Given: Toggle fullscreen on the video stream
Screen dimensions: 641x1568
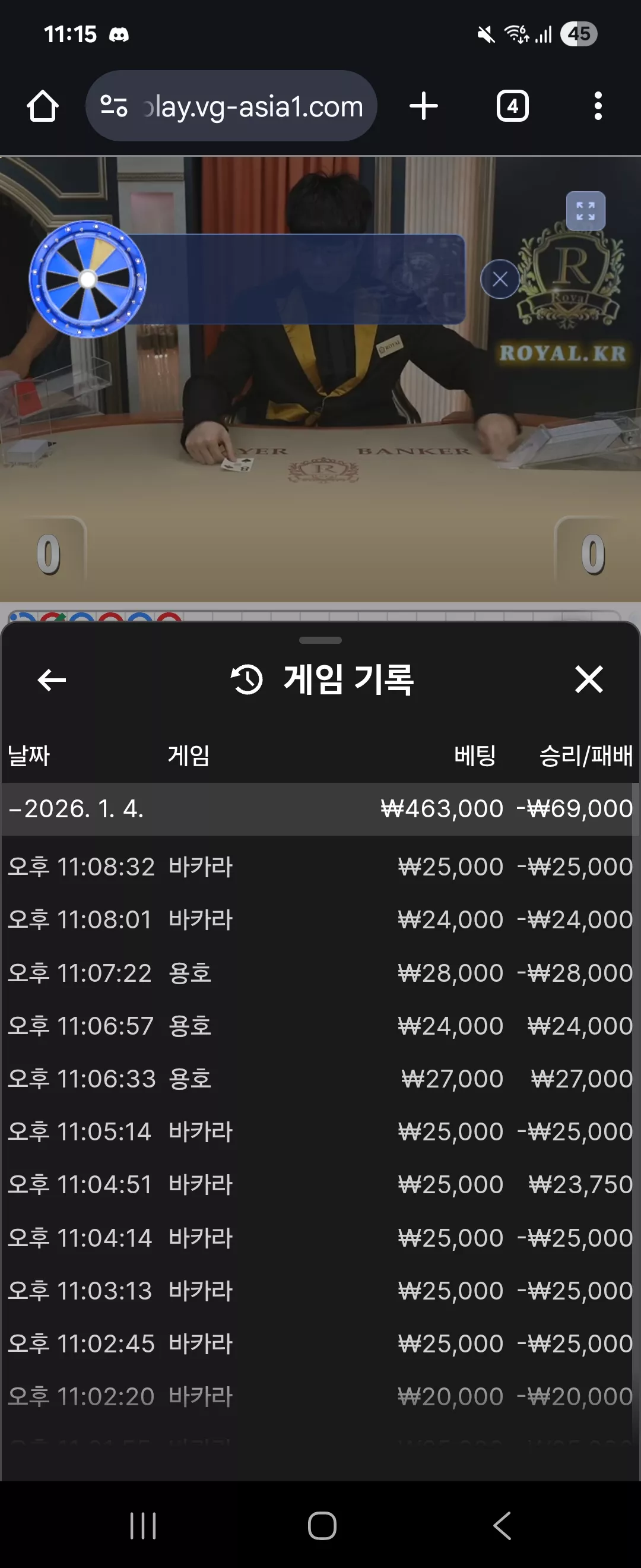Looking at the screenshot, I should [585, 211].
